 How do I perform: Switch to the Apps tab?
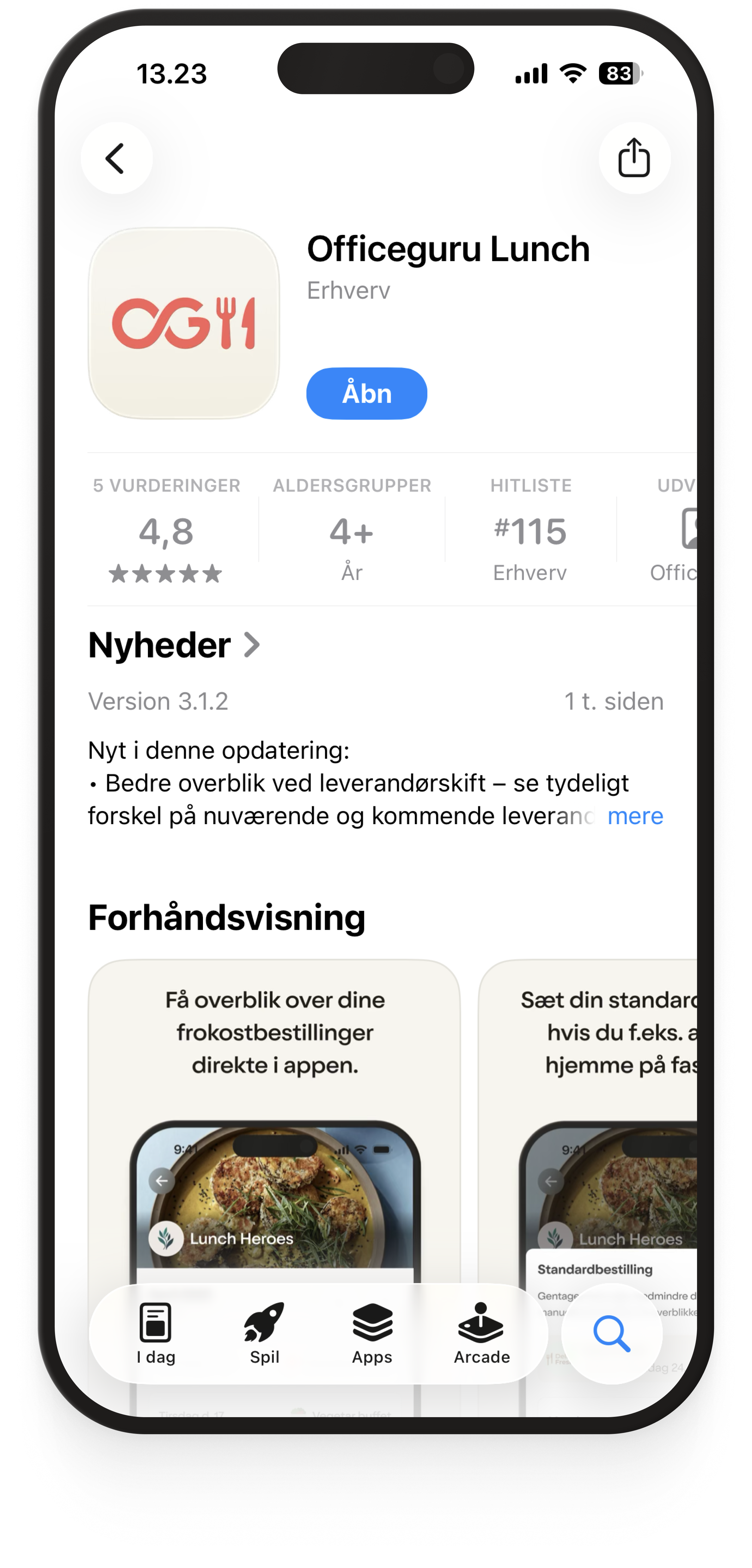click(x=372, y=1333)
